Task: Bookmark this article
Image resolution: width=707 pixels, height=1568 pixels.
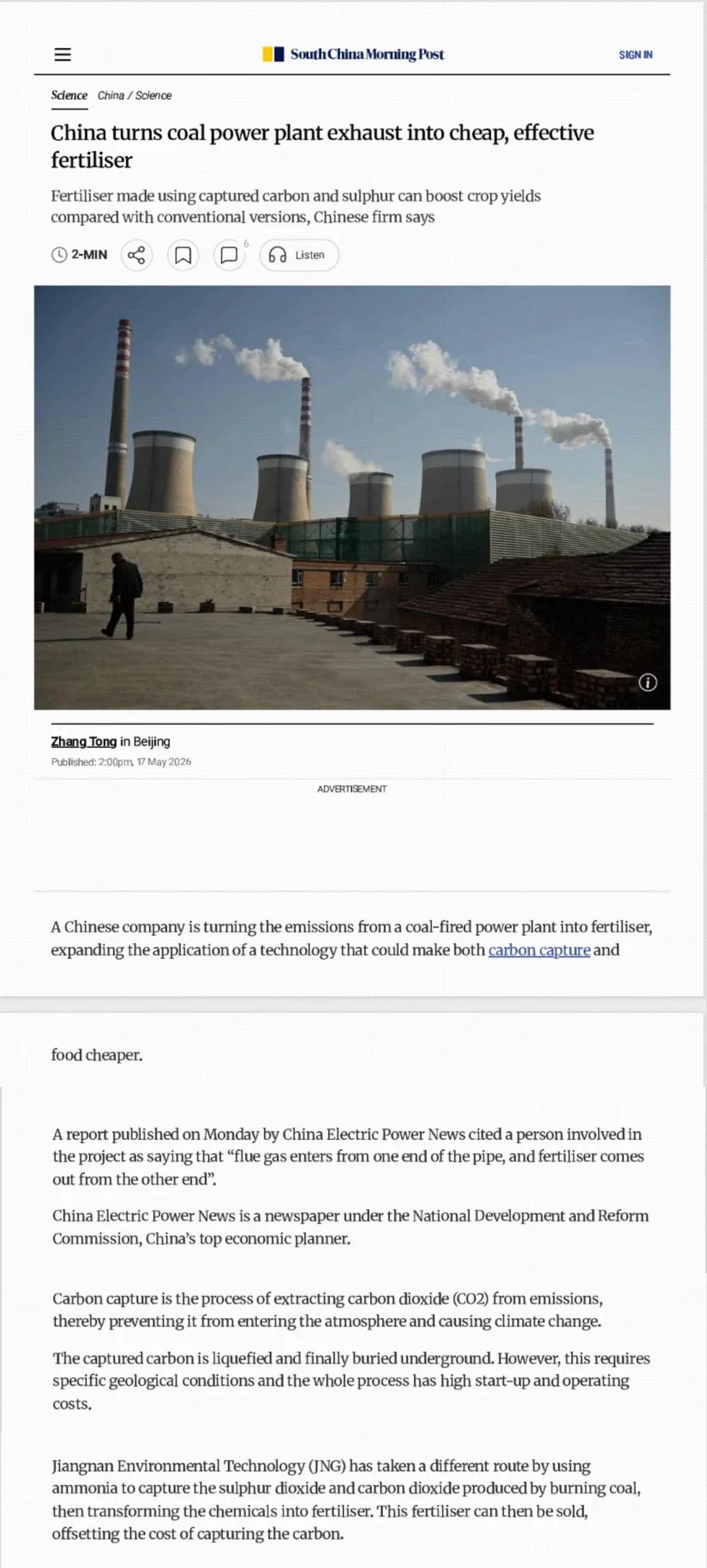Action: coord(183,255)
